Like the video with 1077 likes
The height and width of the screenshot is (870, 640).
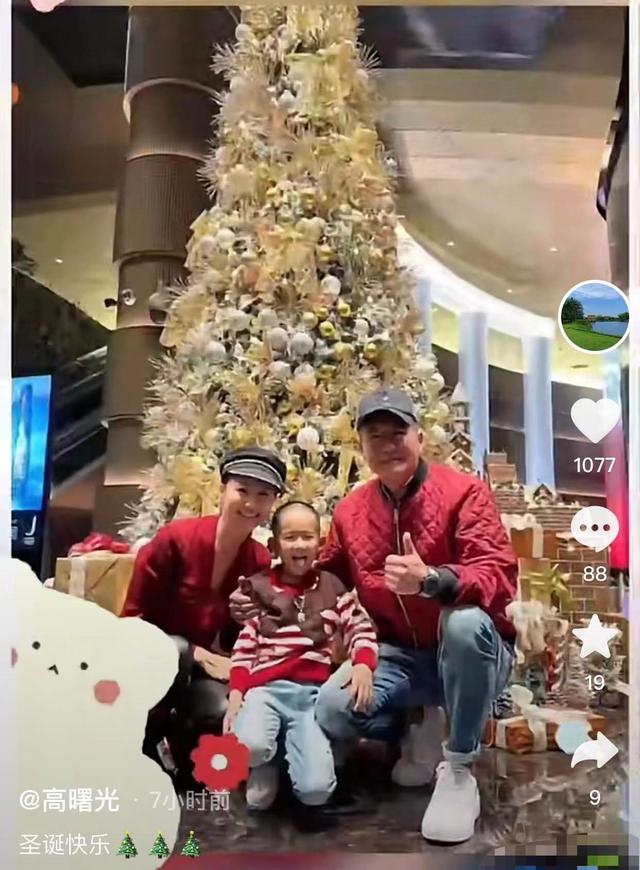595,420
